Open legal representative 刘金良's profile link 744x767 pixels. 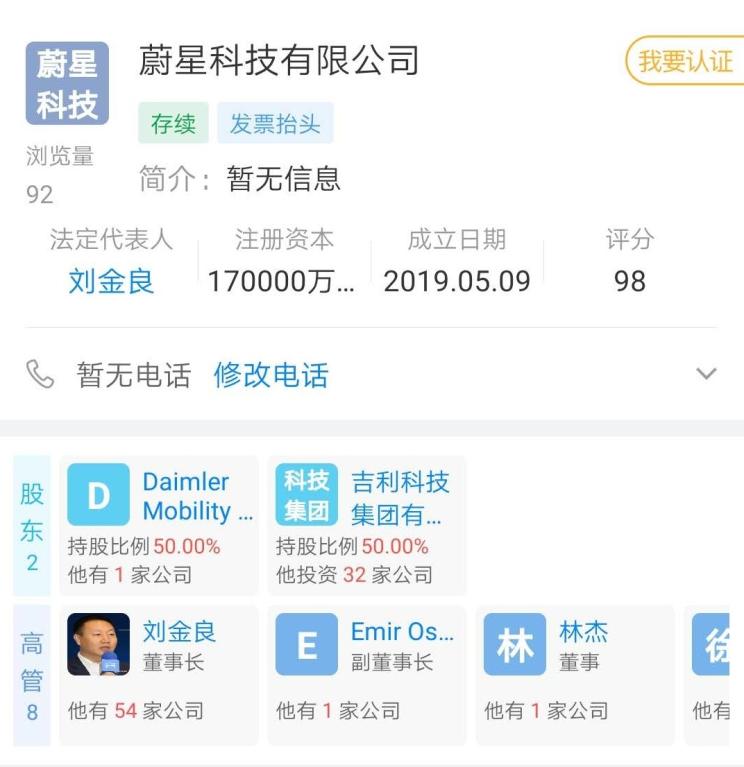(x=111, y=281)
